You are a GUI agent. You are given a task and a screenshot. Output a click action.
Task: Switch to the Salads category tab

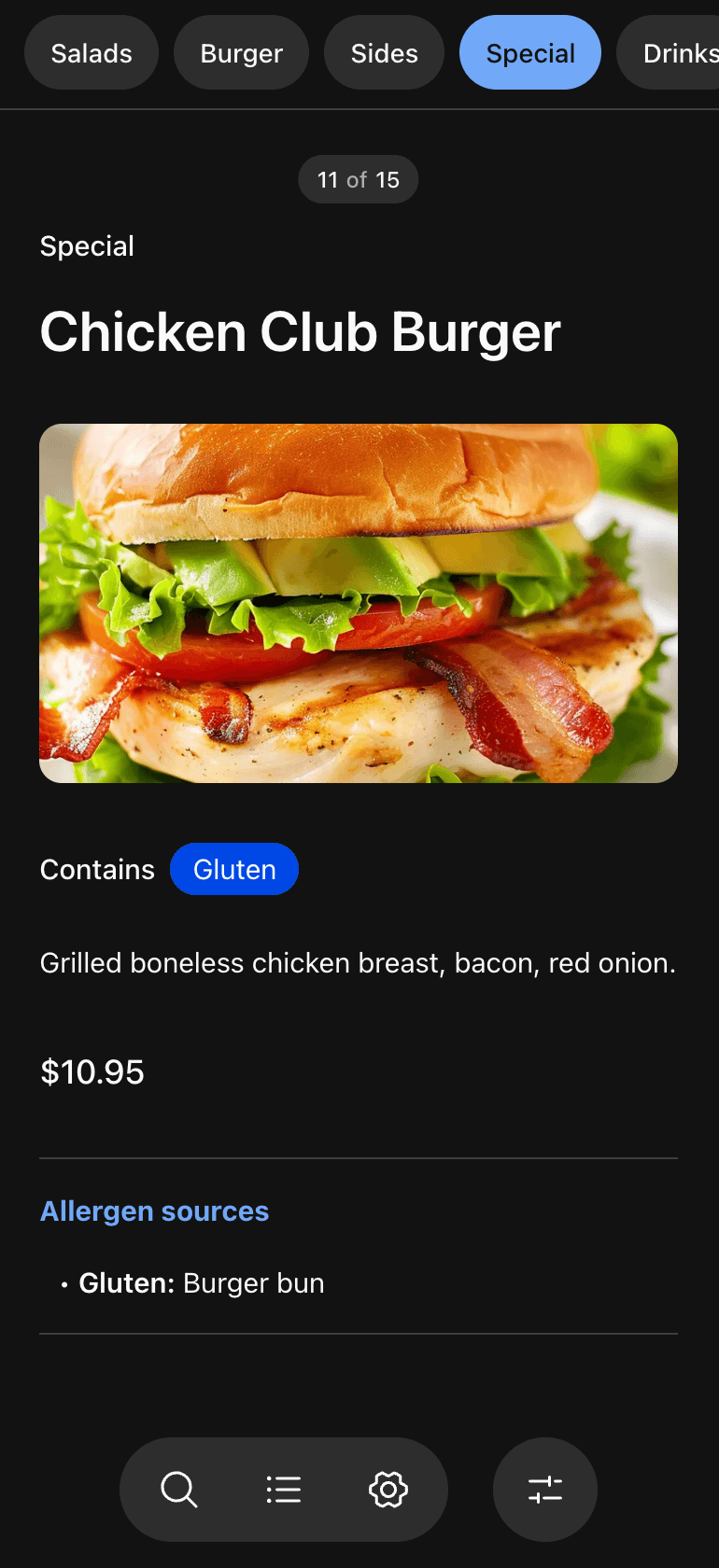92,53
